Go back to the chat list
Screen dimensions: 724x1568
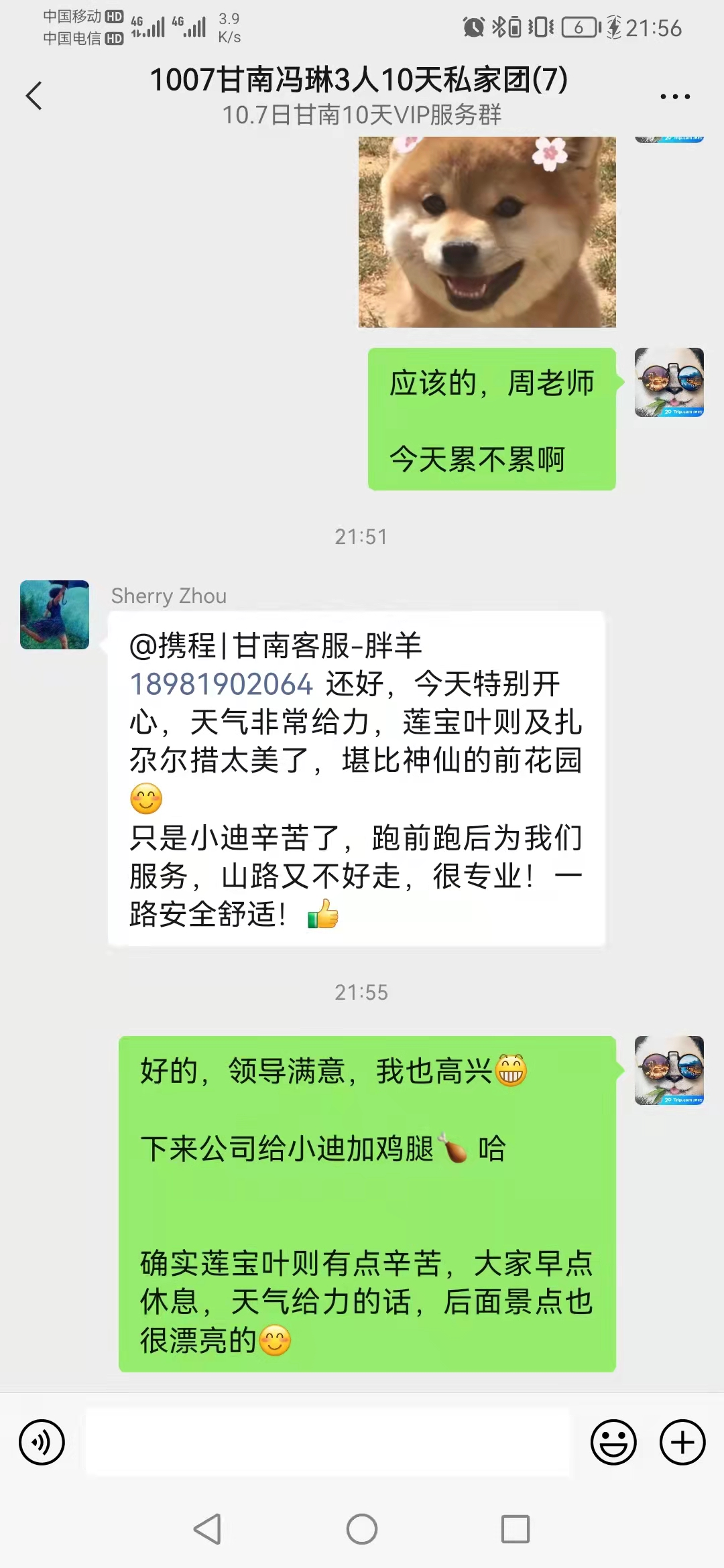pos(35,96)
